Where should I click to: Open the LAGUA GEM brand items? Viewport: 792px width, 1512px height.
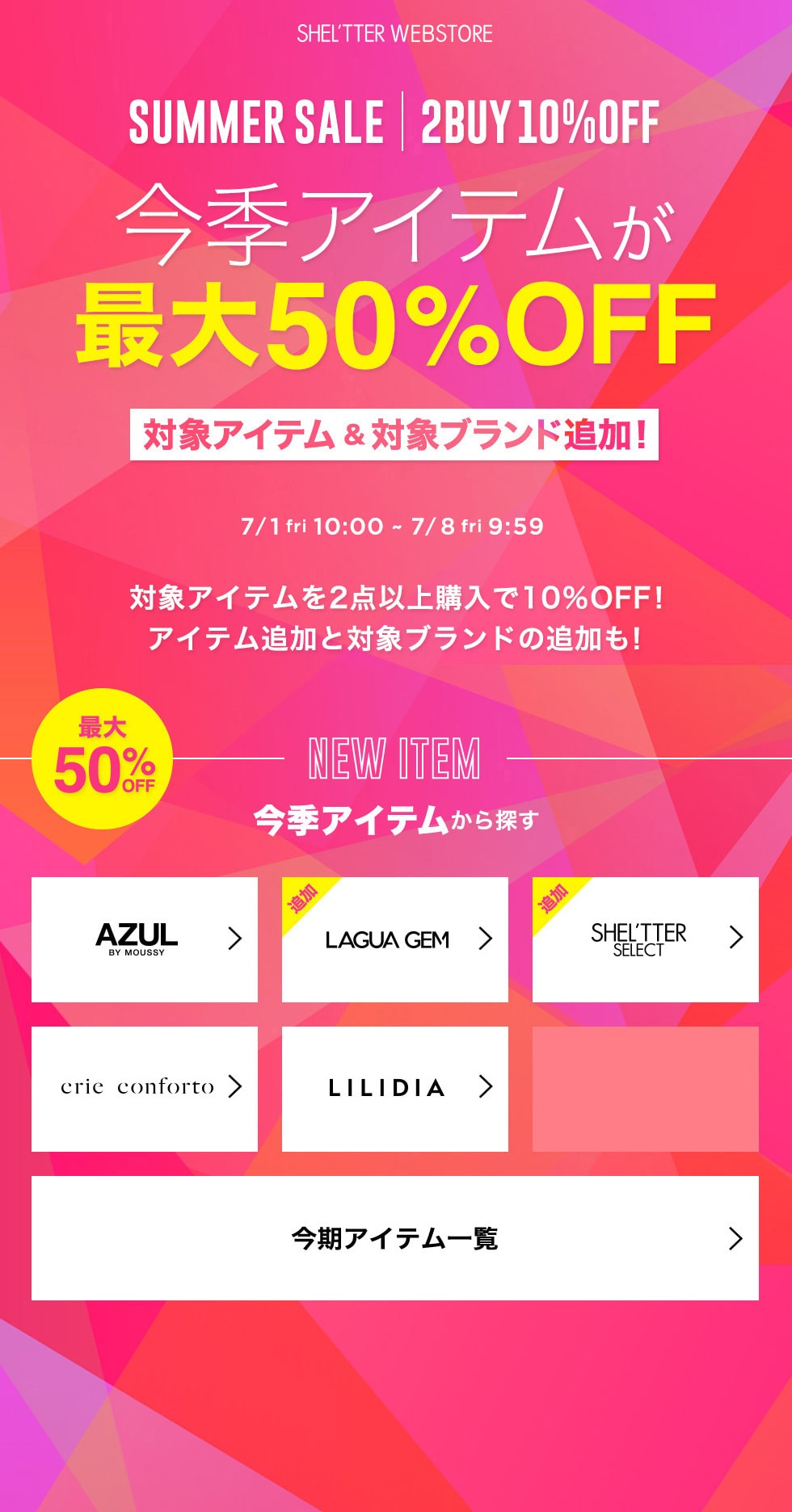point(395,939)
